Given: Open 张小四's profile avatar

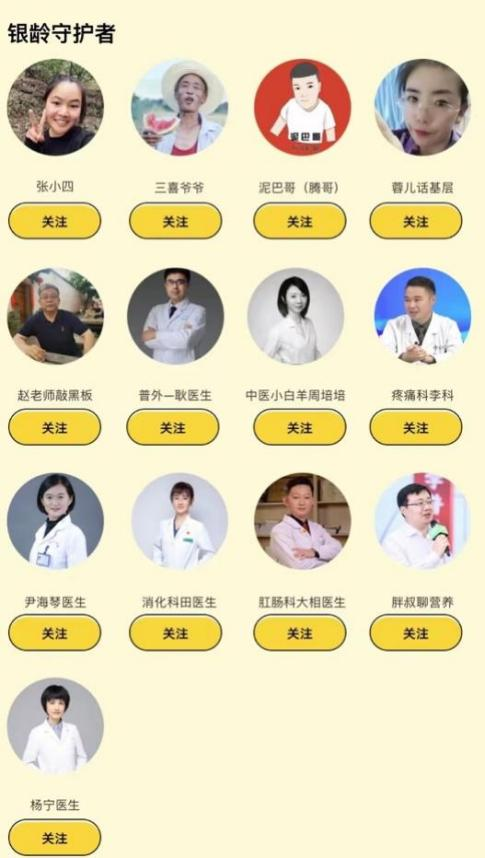Looking at the screenshot, I should [55, 107].
